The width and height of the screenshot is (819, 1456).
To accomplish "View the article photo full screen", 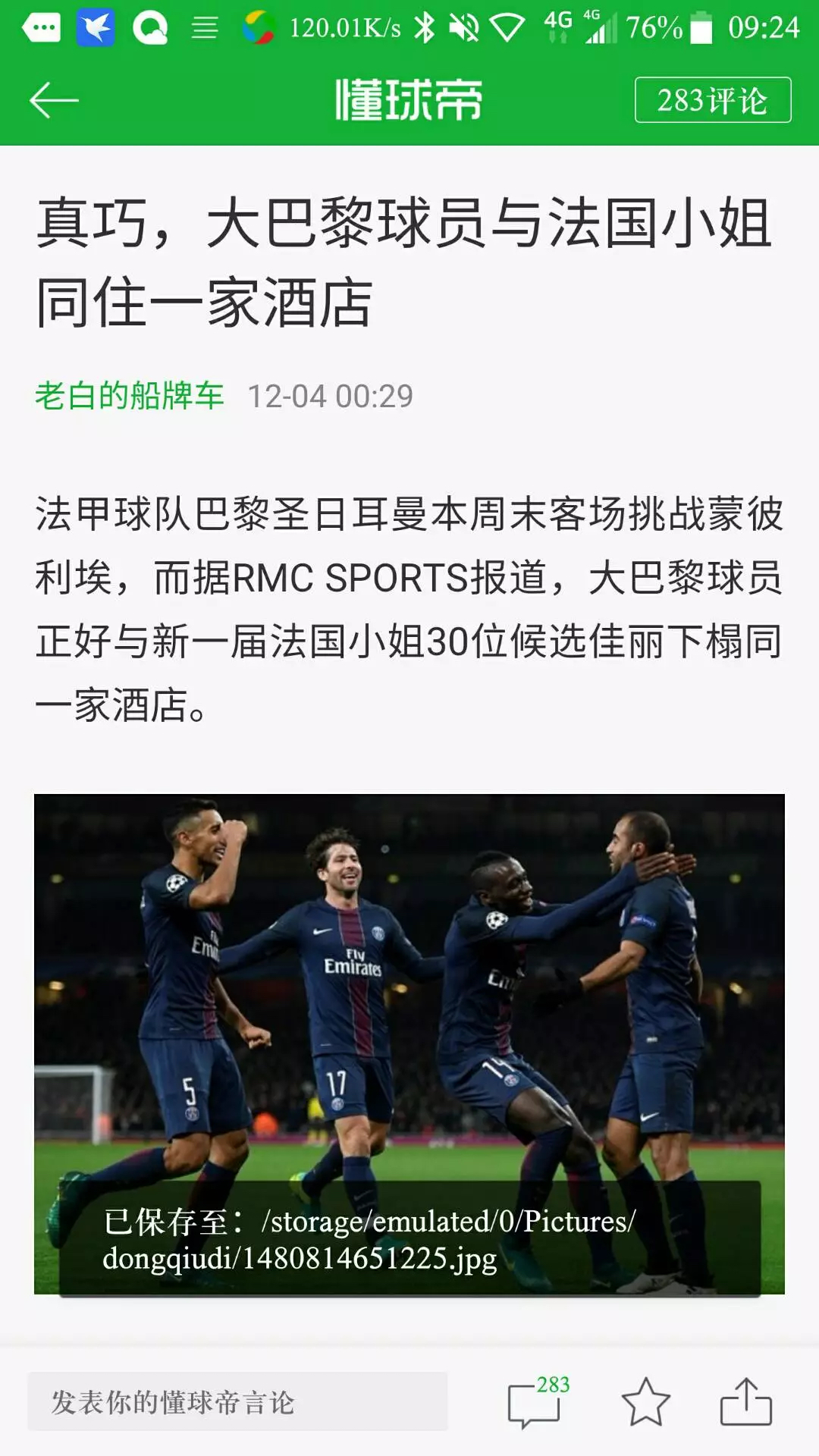I will pos(409,986).
